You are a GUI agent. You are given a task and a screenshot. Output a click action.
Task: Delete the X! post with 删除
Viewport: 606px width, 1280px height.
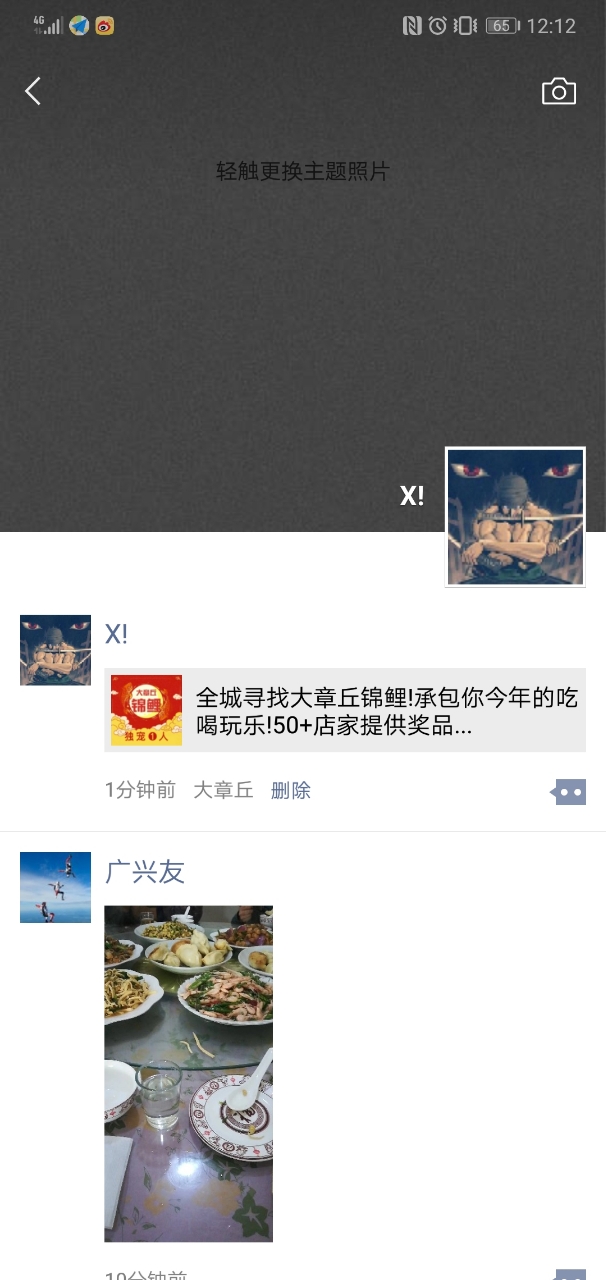tap(291, 791)
